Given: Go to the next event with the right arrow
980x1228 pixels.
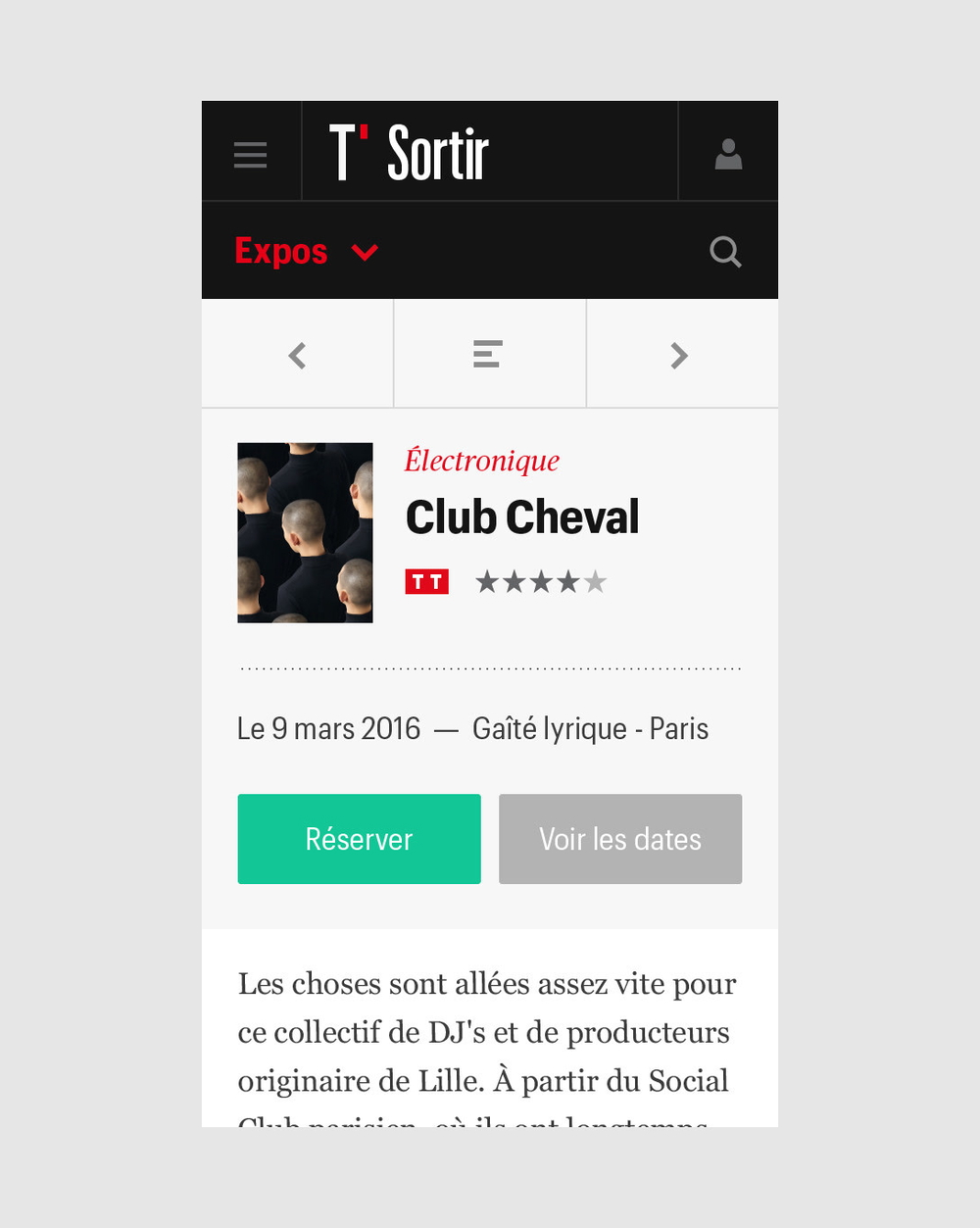Looking at the screenshot, I should tap(679, 355).
